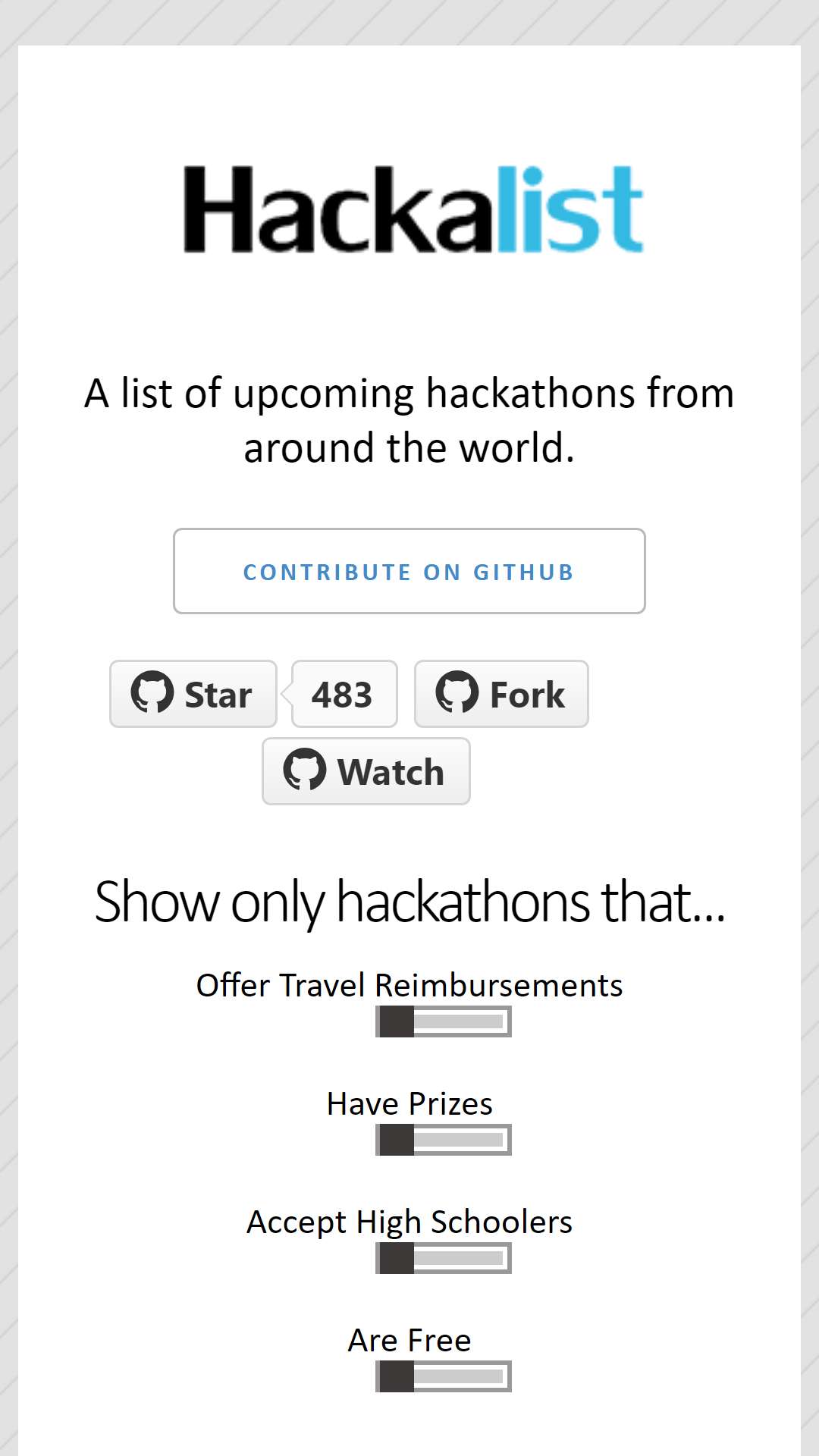Screen dimensions: 819x1456
Task: Open the Contribute on GitHub button
Action: point(409,571)
